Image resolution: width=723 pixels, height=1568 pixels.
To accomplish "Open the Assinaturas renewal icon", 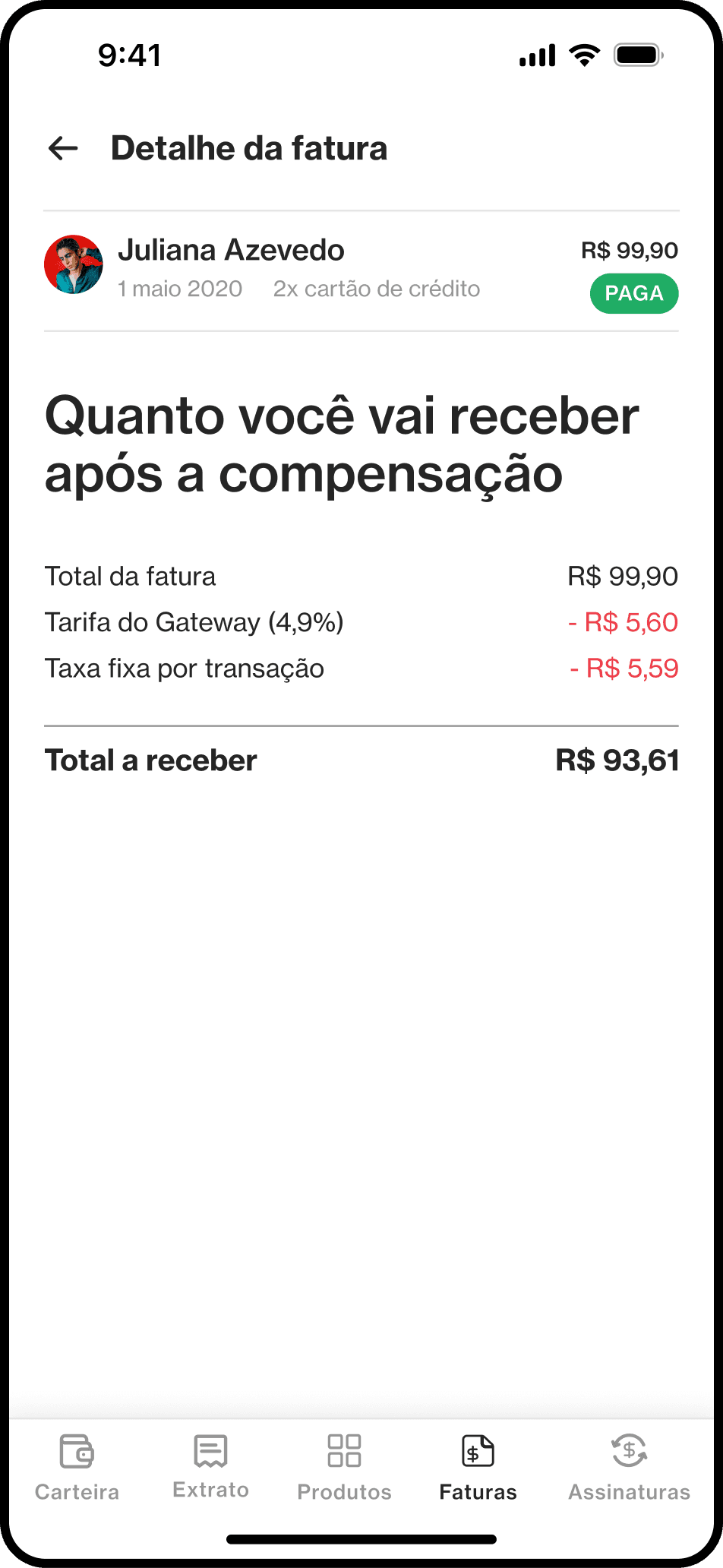I will click(628, 1449).
